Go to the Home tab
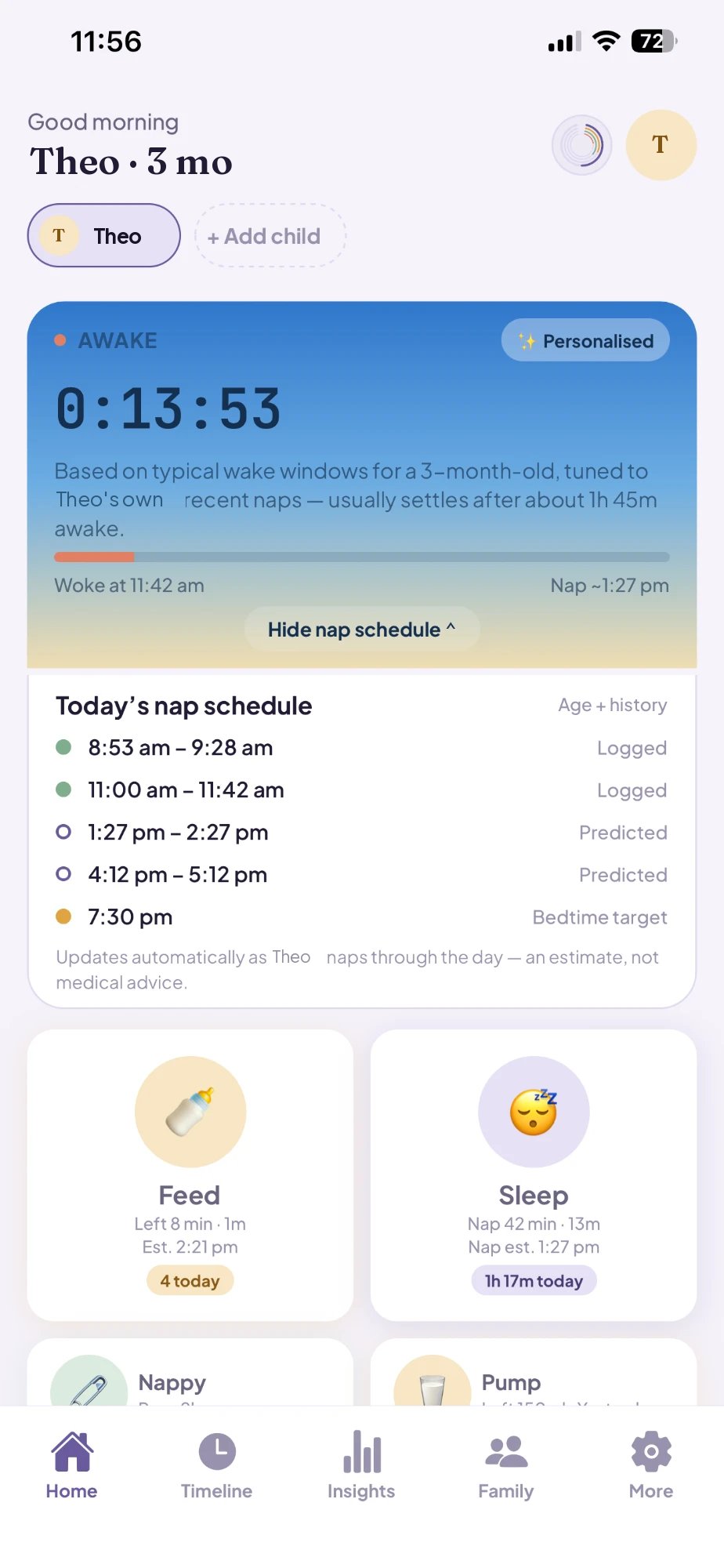 pos(72,1466)
